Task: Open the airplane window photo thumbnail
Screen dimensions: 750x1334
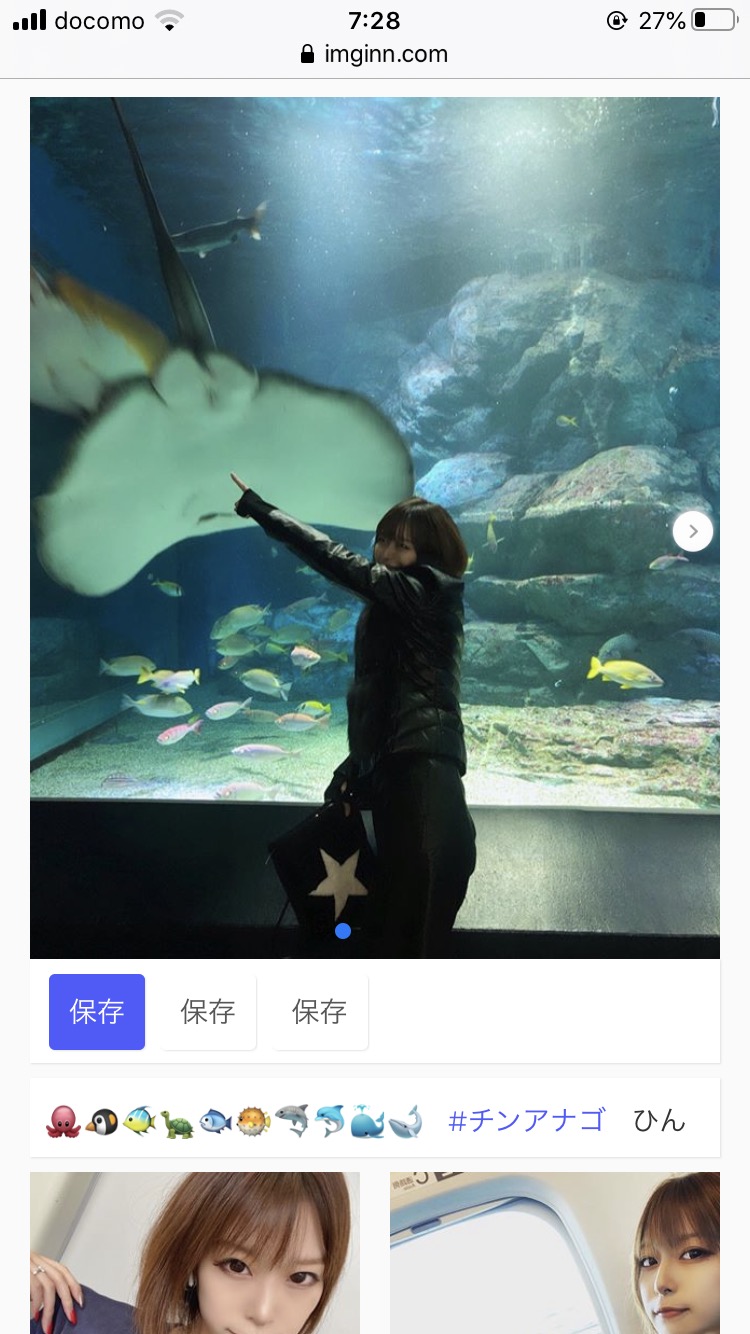Action: (x=555, y=1253)
